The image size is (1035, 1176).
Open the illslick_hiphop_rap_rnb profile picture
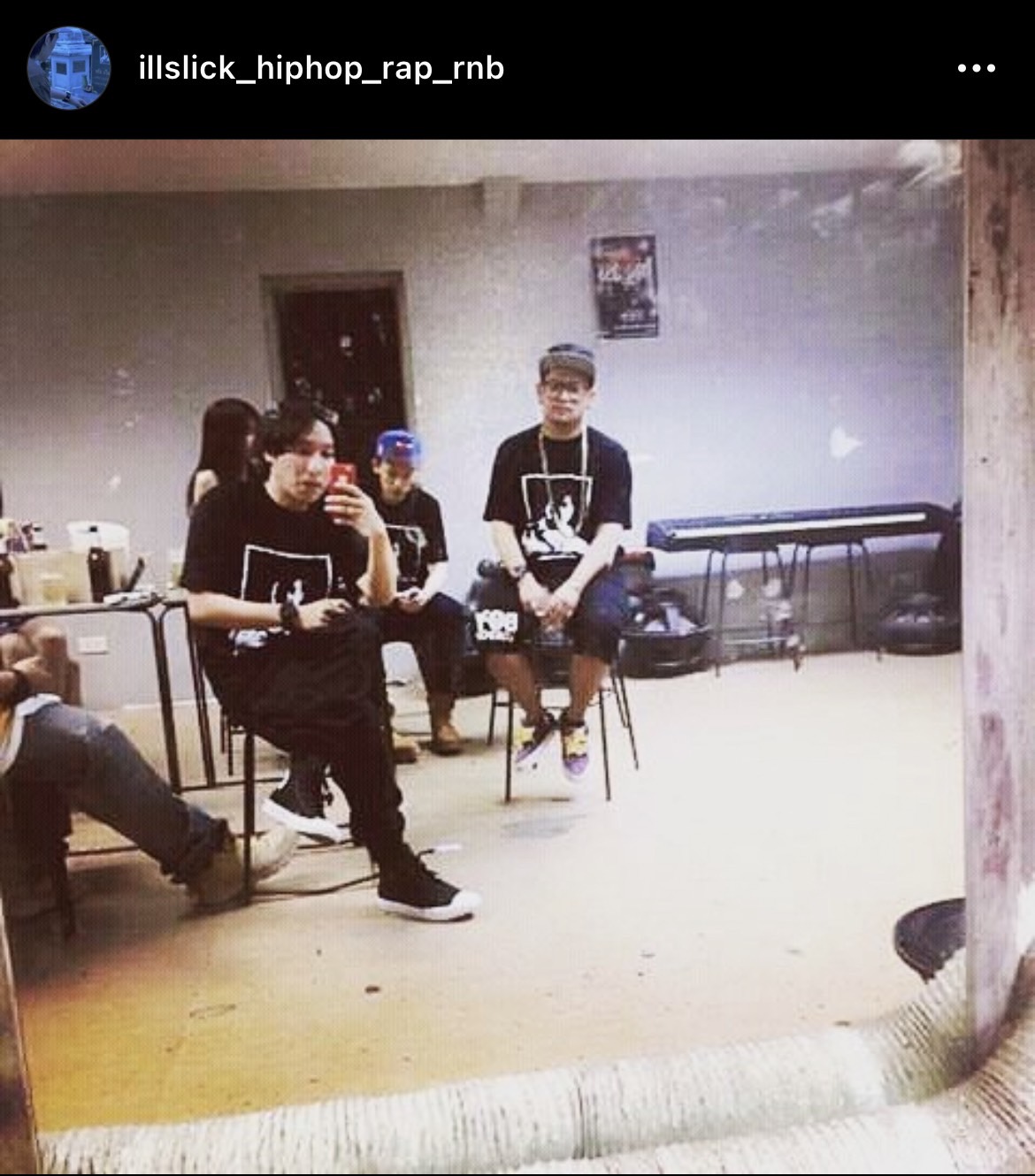(x=69, y=67)
